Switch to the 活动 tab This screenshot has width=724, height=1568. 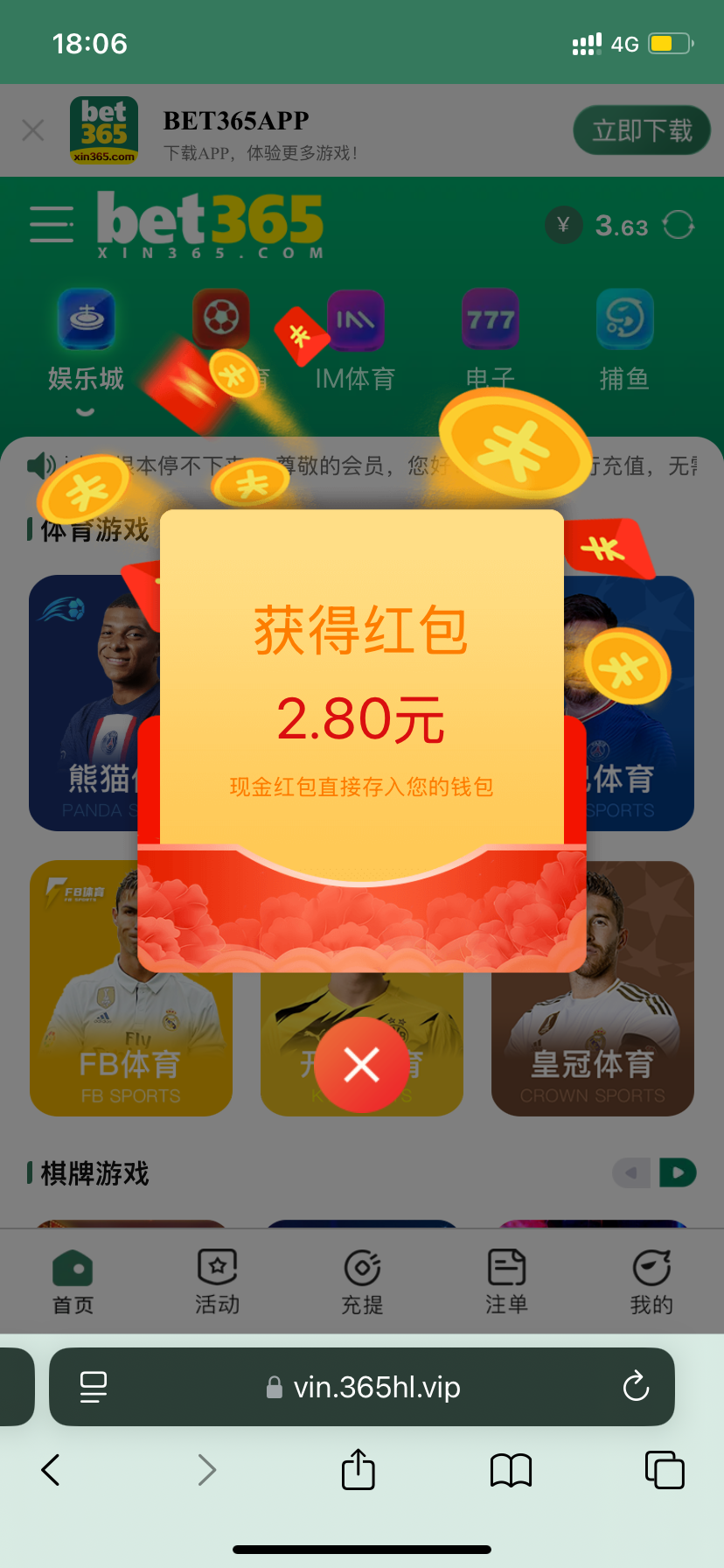(217, 1282)
